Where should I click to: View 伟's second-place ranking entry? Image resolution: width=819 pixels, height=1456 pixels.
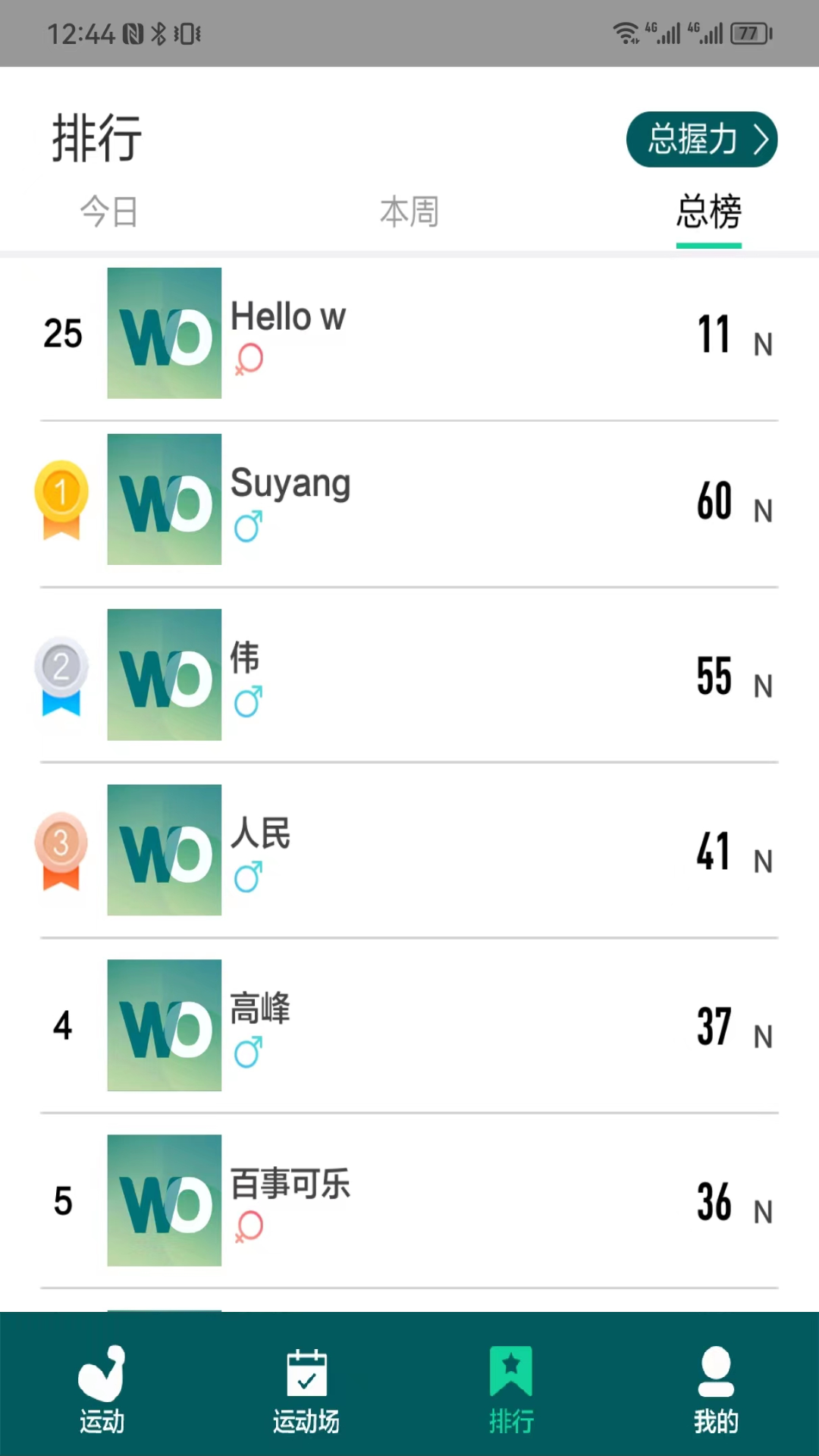pyautogui.click(x=409, y=675)
